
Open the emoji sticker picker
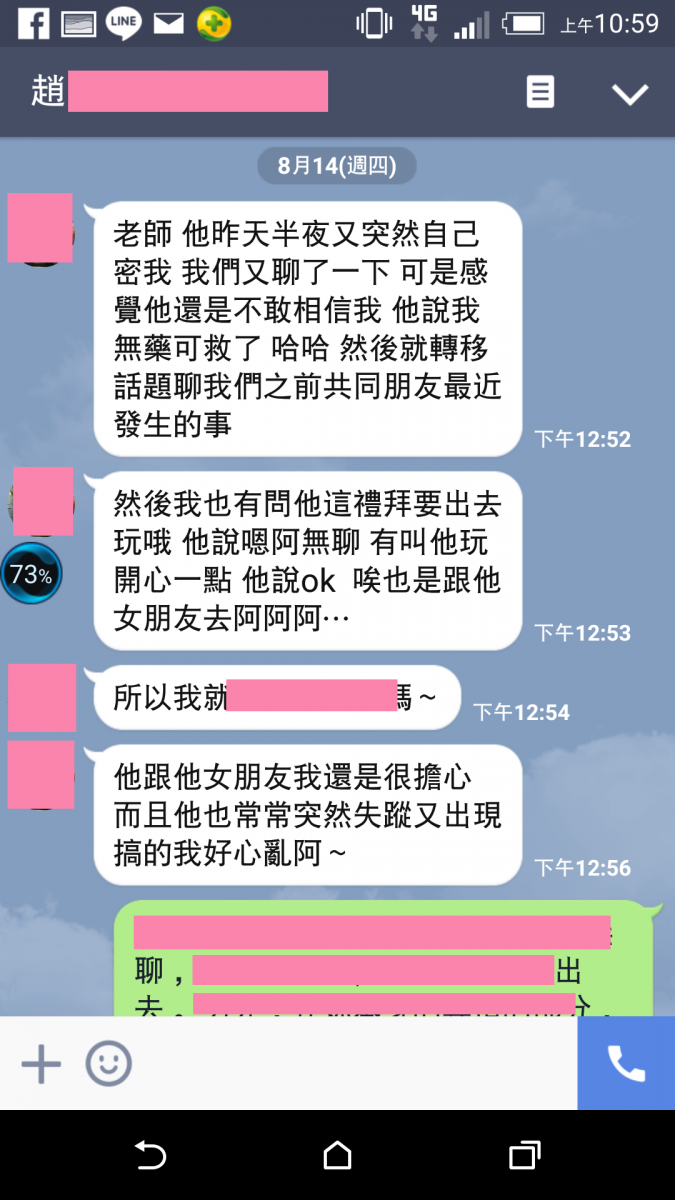108,1064
